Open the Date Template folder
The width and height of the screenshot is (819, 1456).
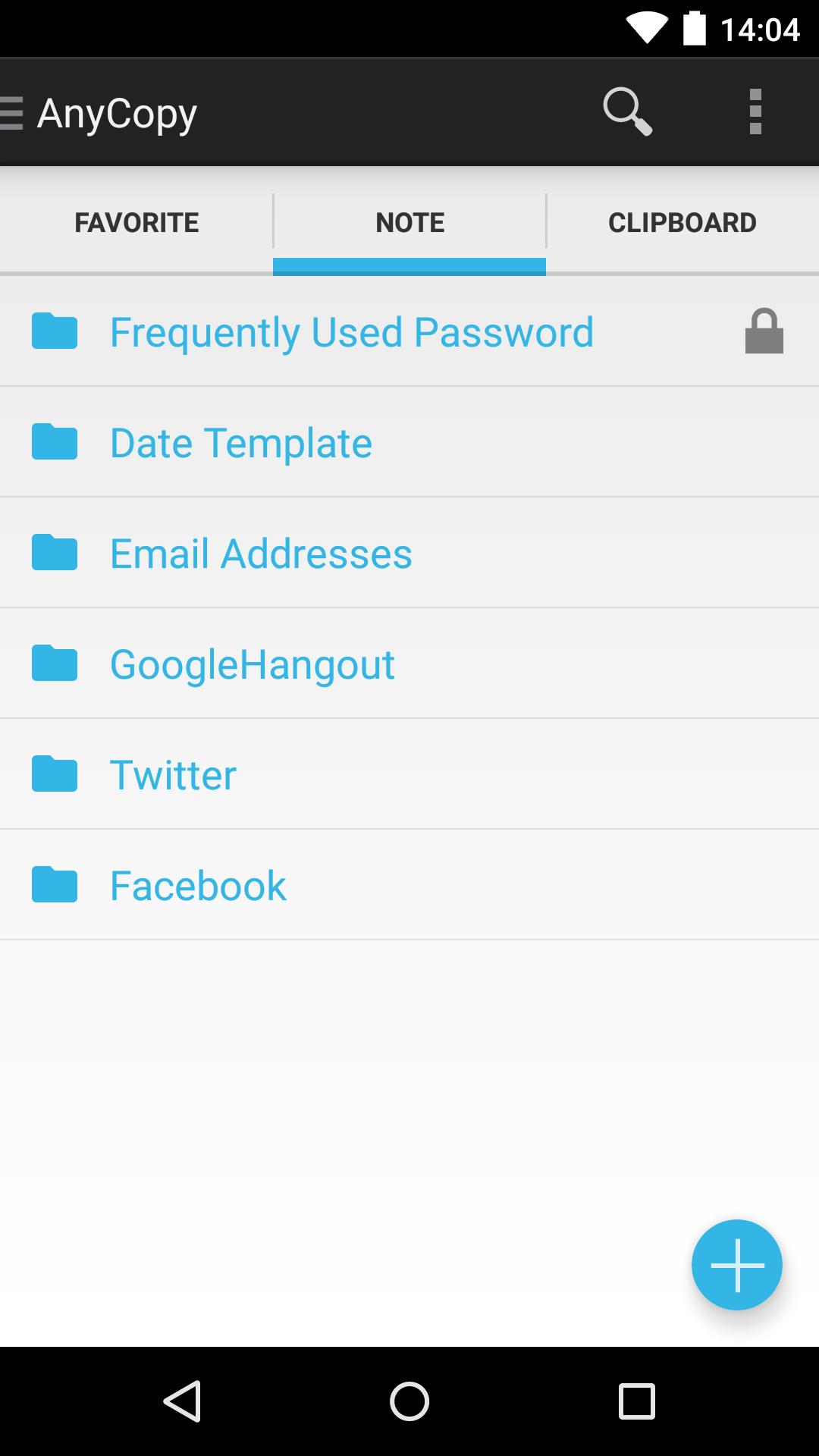pyautogui.click(x=241, y=443)
